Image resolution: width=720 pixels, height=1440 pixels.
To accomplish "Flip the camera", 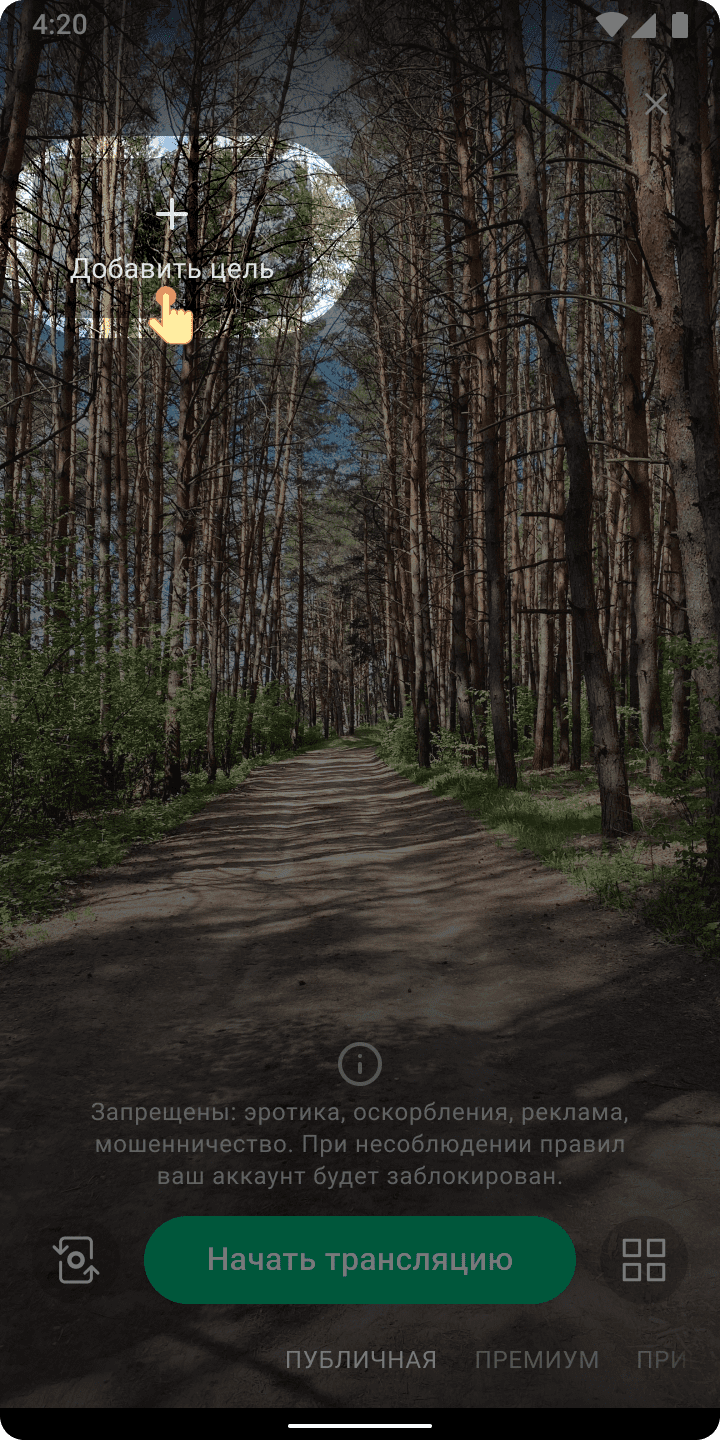I will pos(76,1259).
